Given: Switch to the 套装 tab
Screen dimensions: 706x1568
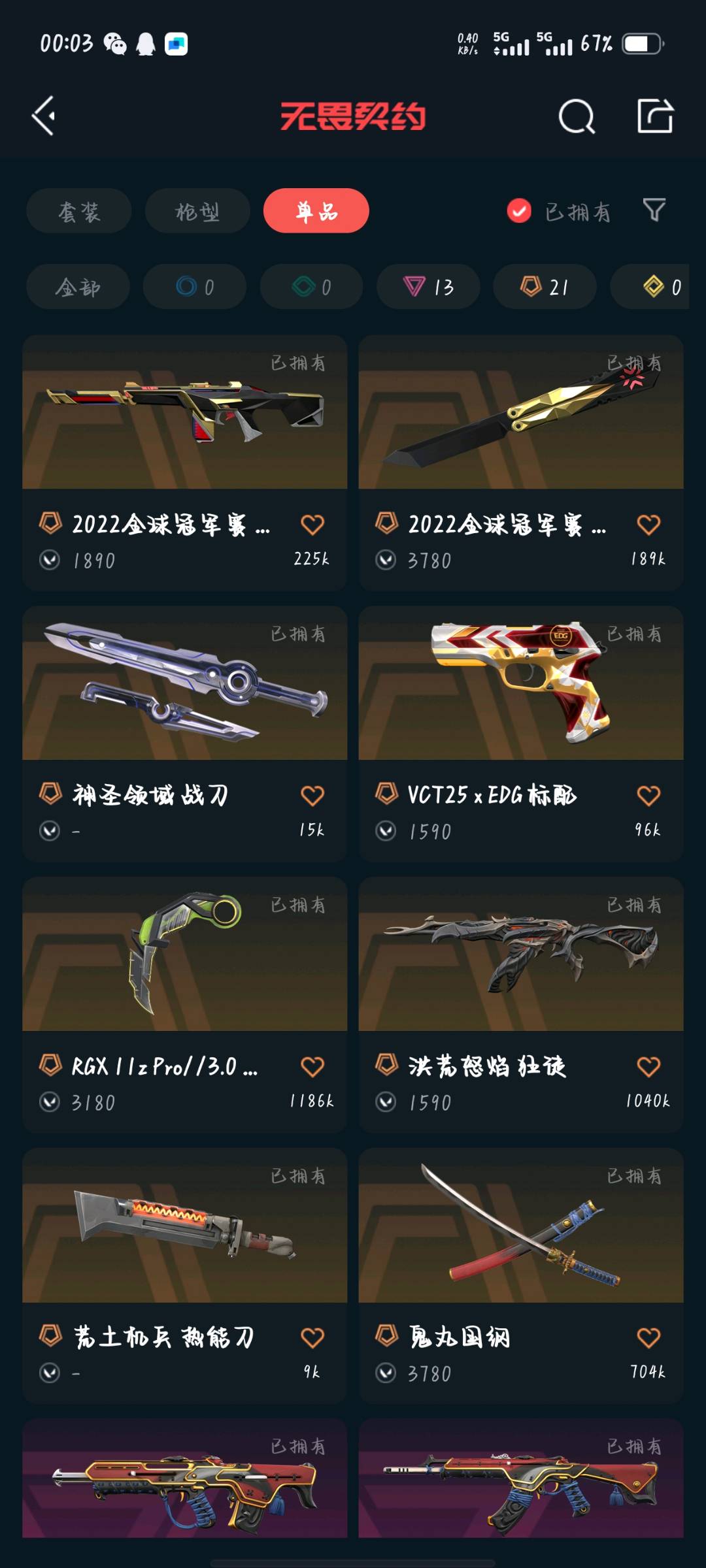Looking at the screenshot, I should coord(79,211).
